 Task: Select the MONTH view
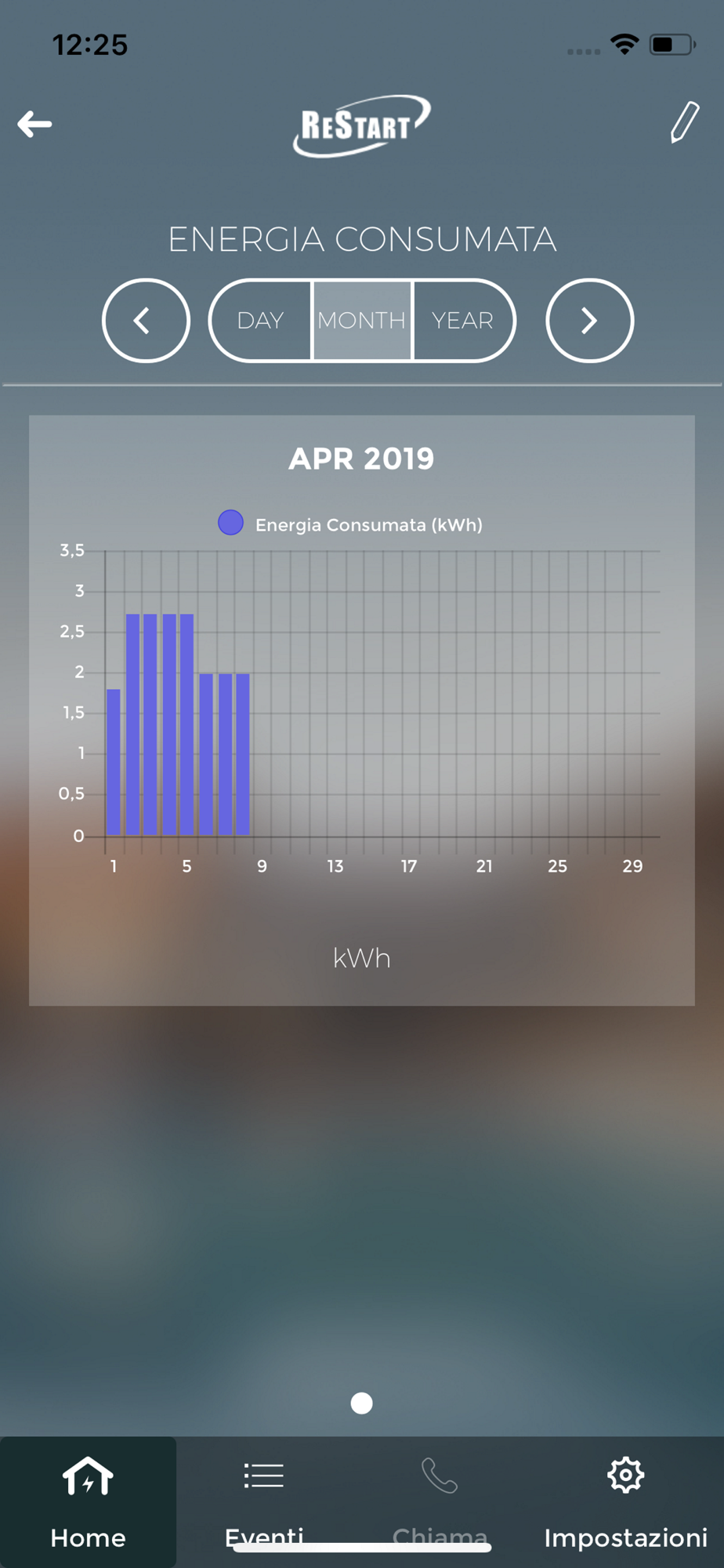coord(362,321)
